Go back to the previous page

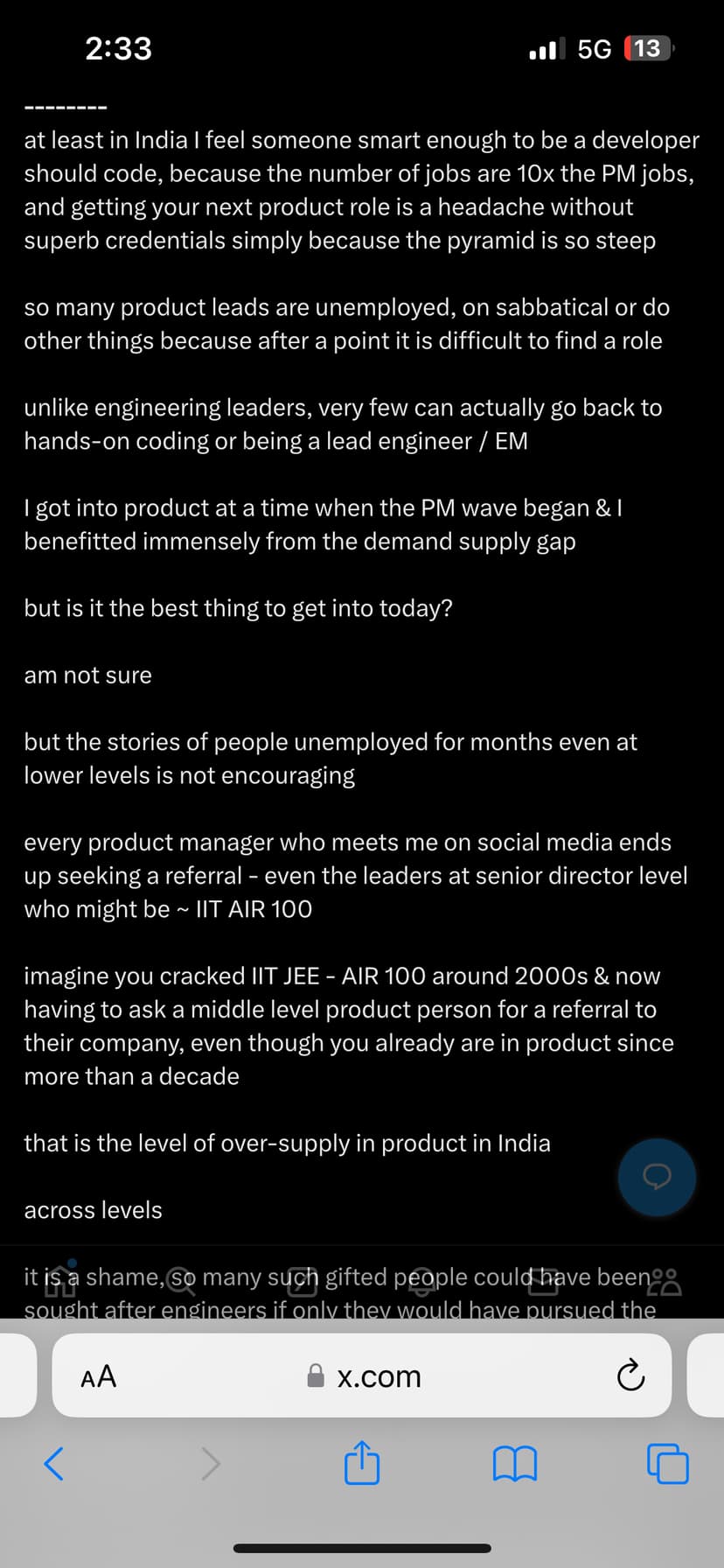(x=54, y=1463)
